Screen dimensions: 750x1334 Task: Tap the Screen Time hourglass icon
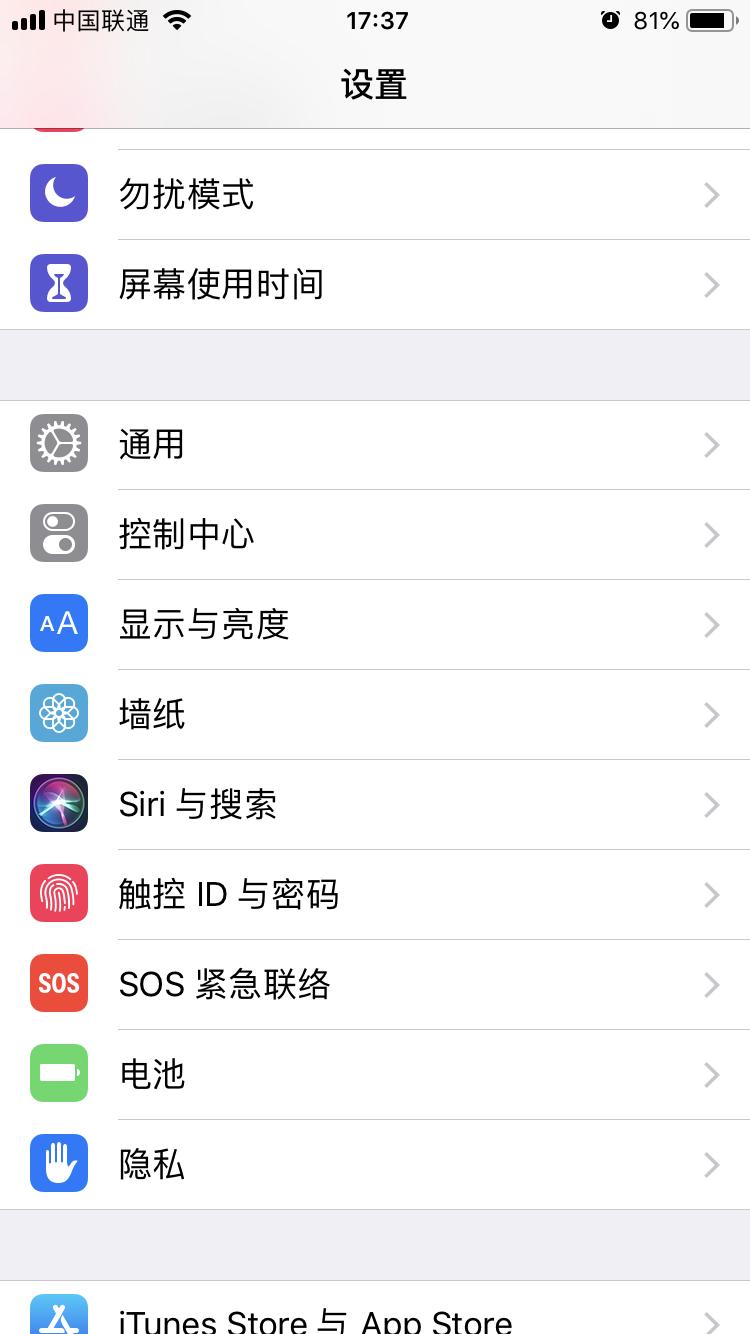pos(58,284)
